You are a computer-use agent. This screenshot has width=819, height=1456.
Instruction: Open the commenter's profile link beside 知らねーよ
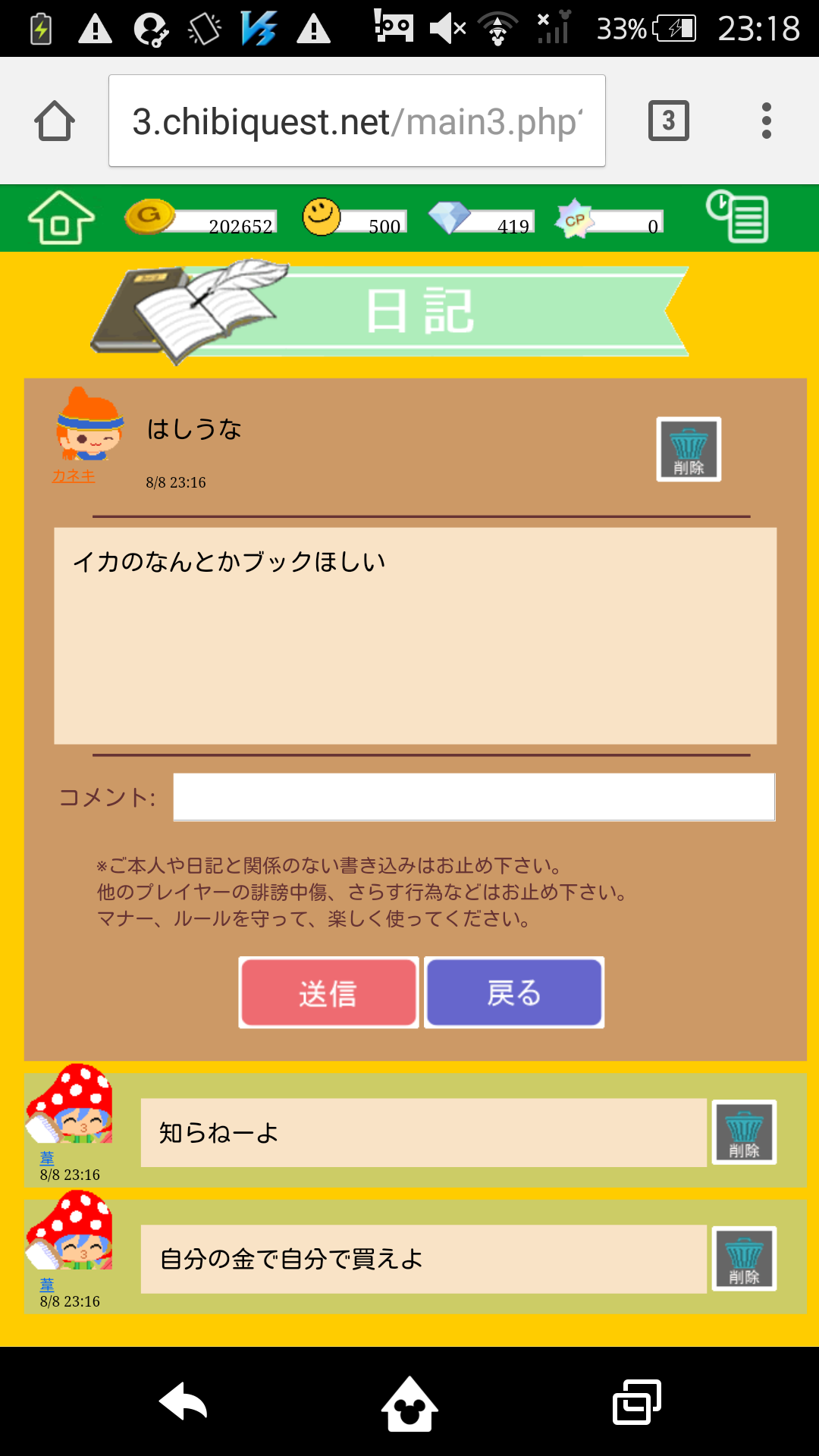click(x=47, y=1158)
